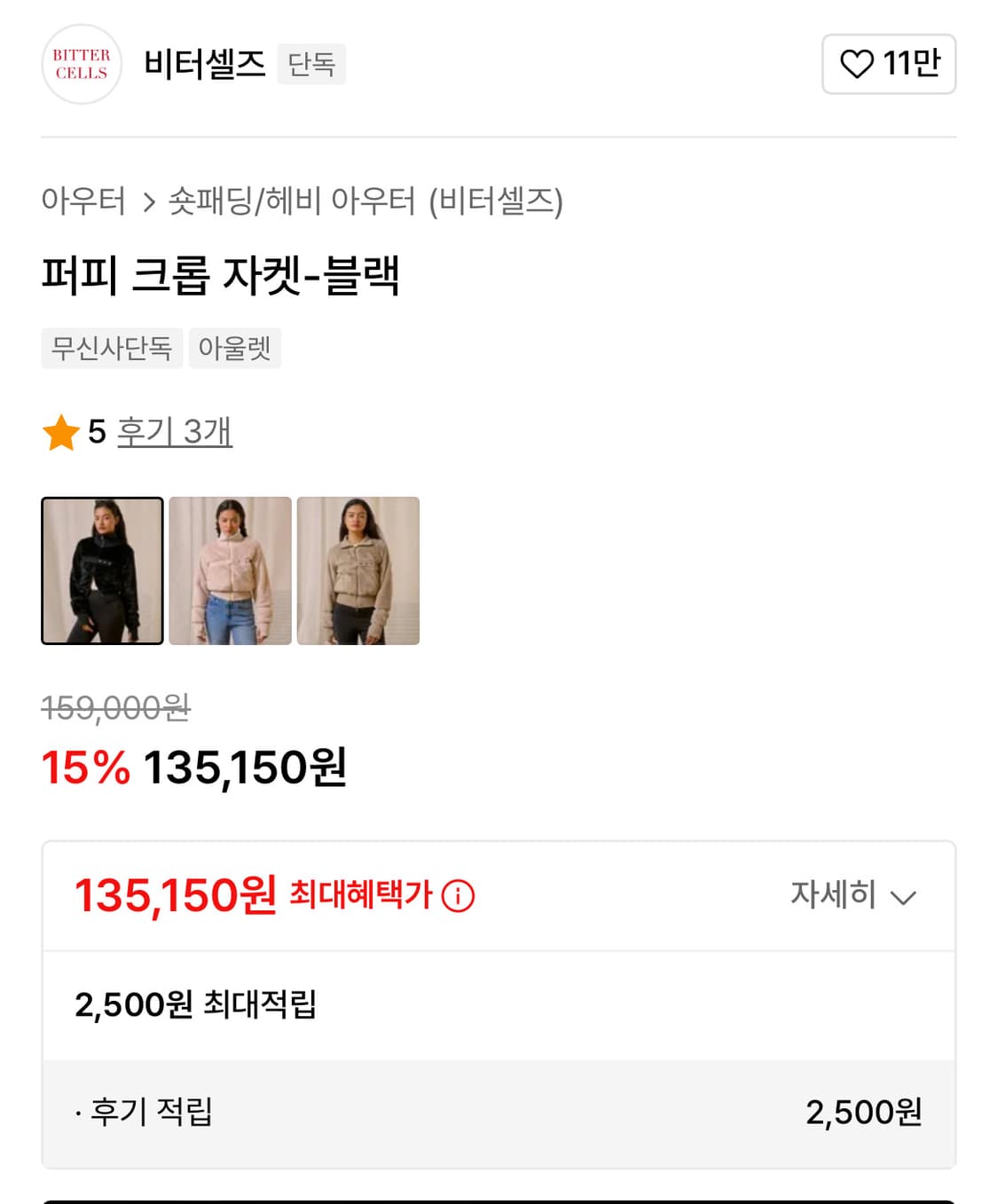This screenshot has height=1204, width=998.
Task: Click the 아울렛 badge
Action: (234, 348)
